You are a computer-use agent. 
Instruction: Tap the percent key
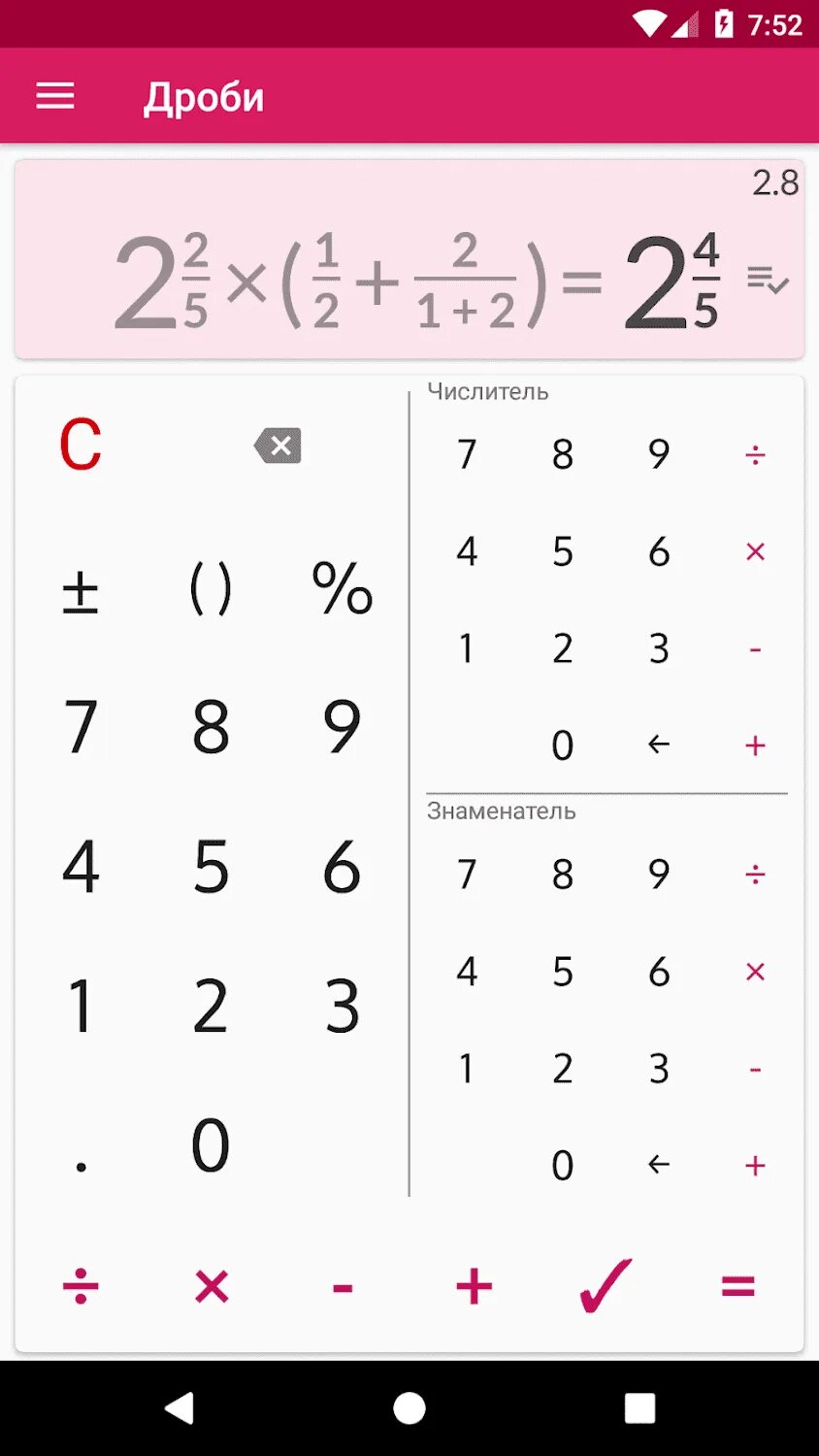pos(342,589)
